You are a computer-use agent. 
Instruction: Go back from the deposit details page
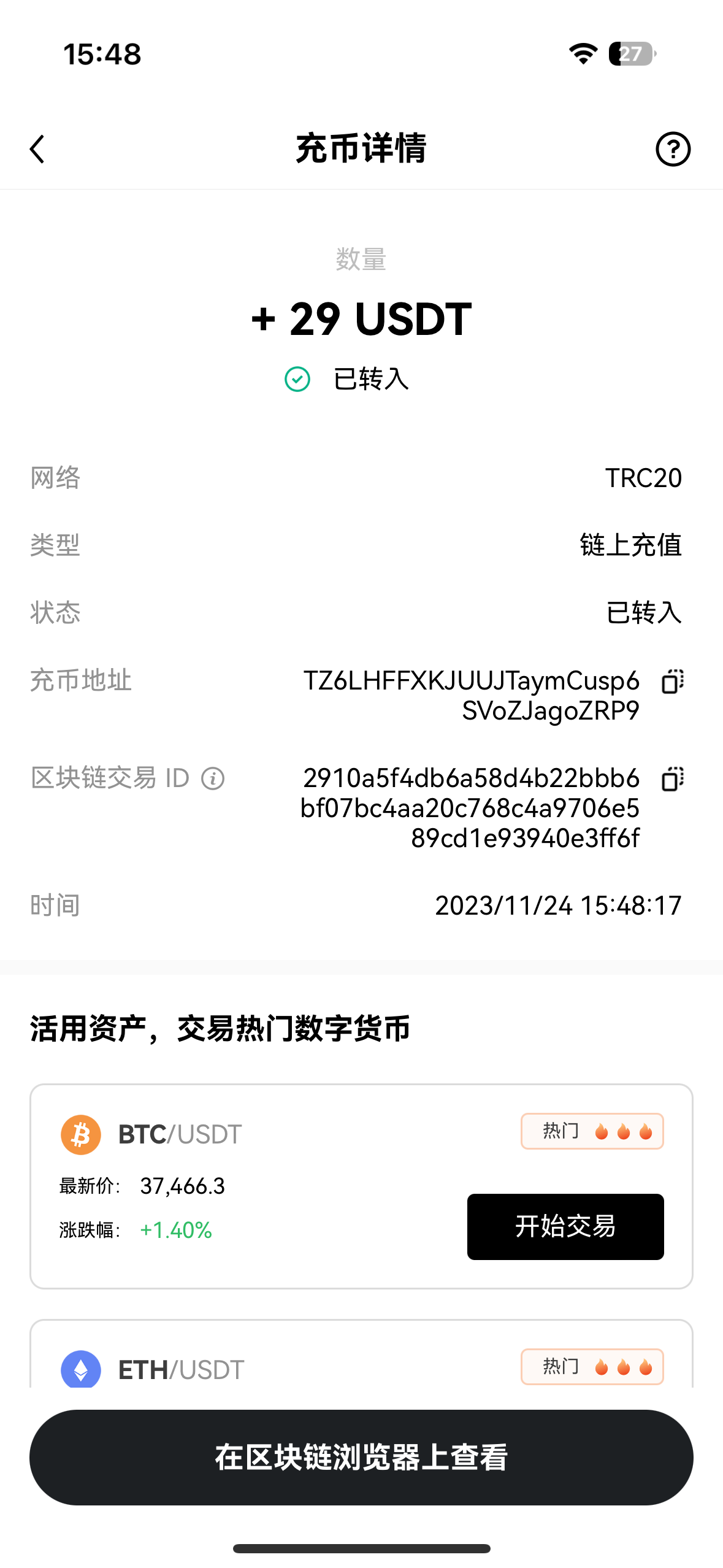tap(37, 149)
